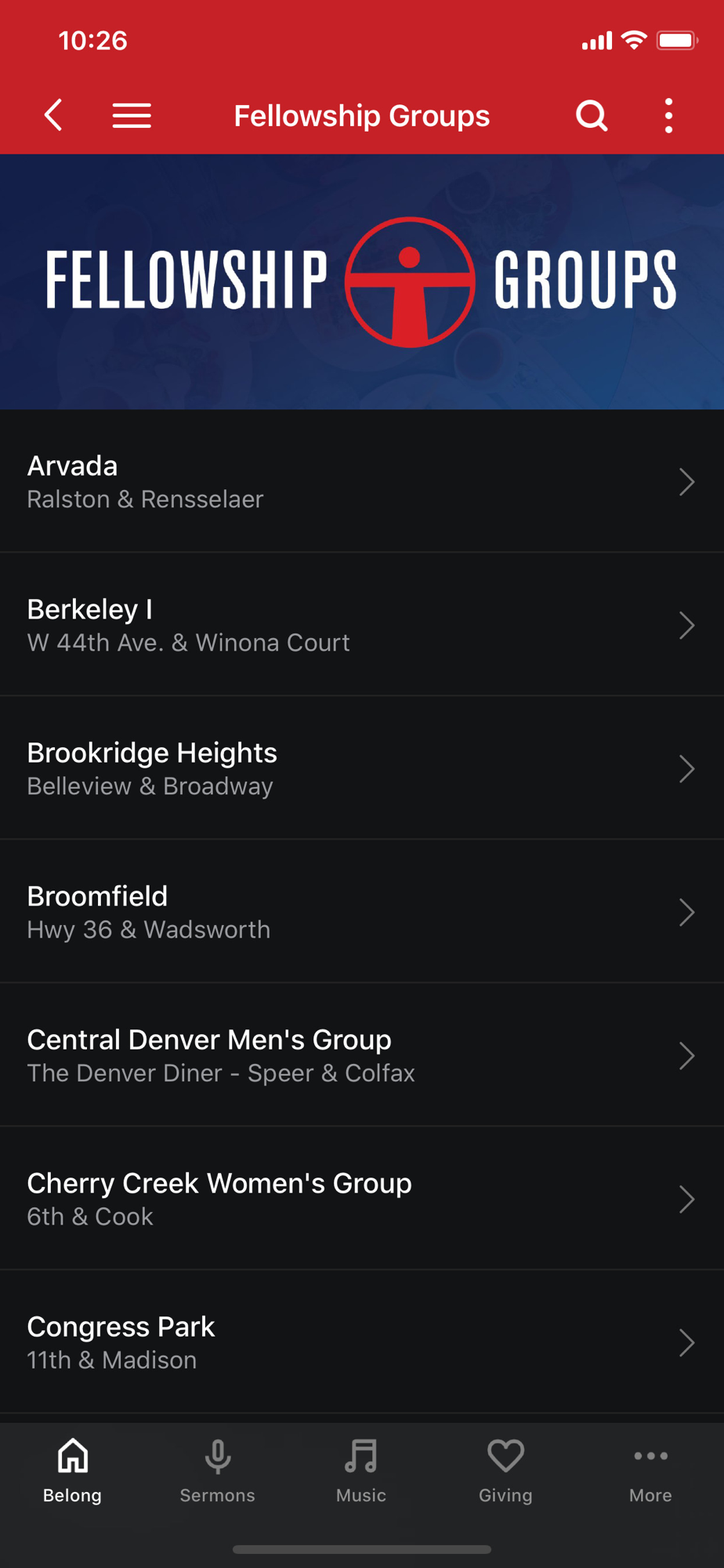724x1568 pixels.
Task: Open the three-dot overflow menu
Action: pos(668,116)
